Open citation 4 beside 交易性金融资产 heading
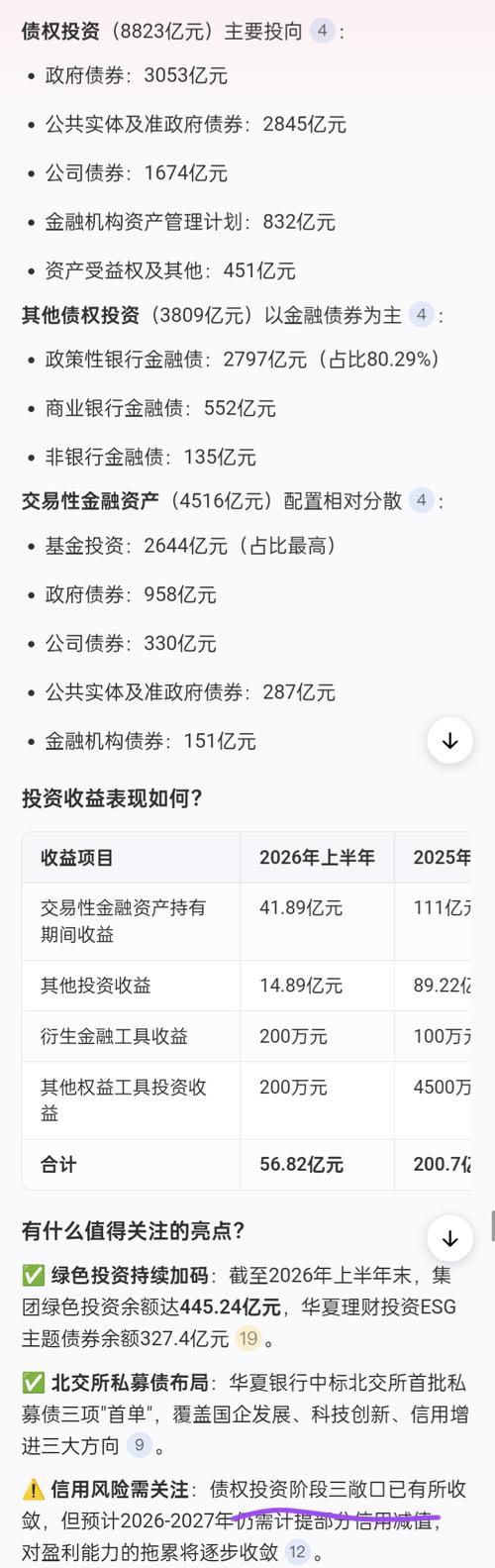Screen dimensions: 495x1568 tap(421, 500)
